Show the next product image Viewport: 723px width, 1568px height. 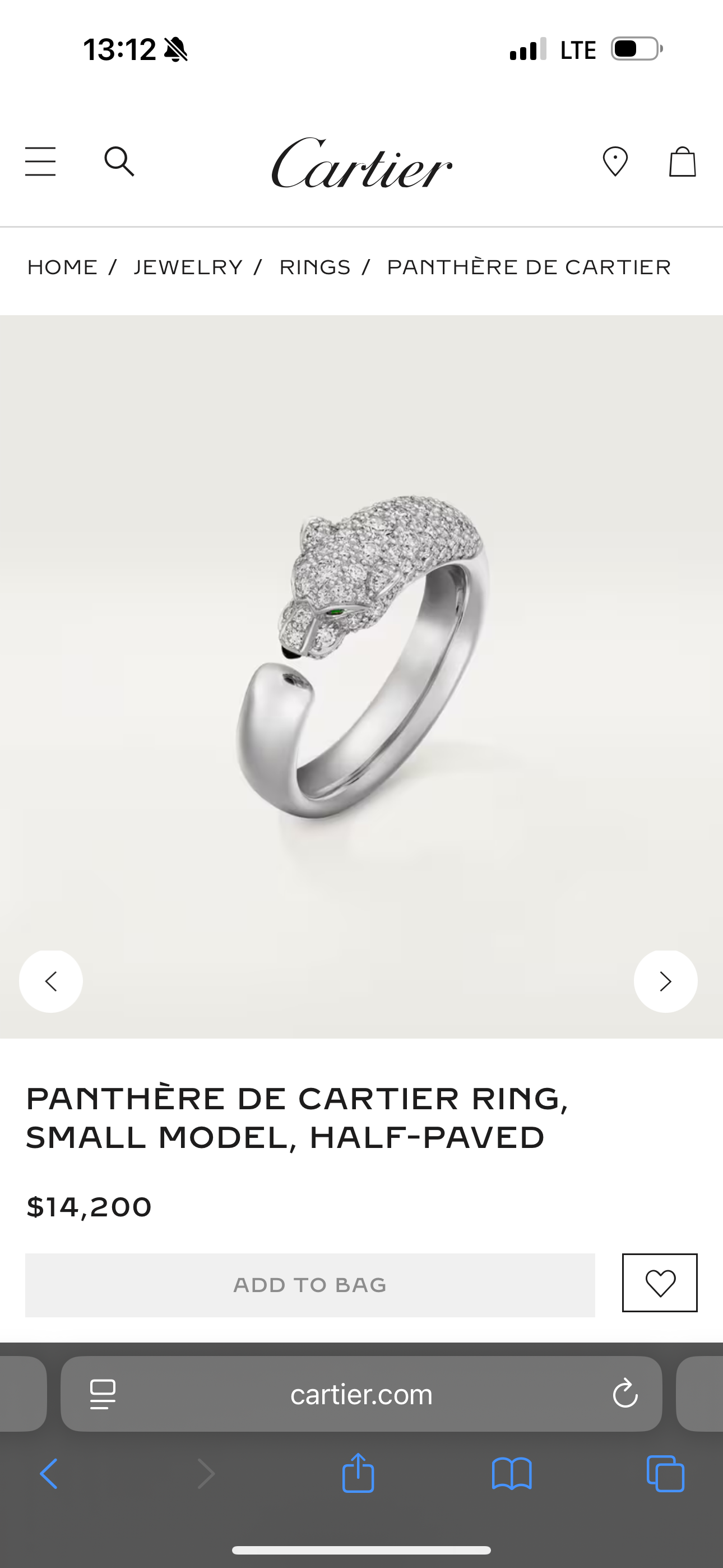(665, 981)
